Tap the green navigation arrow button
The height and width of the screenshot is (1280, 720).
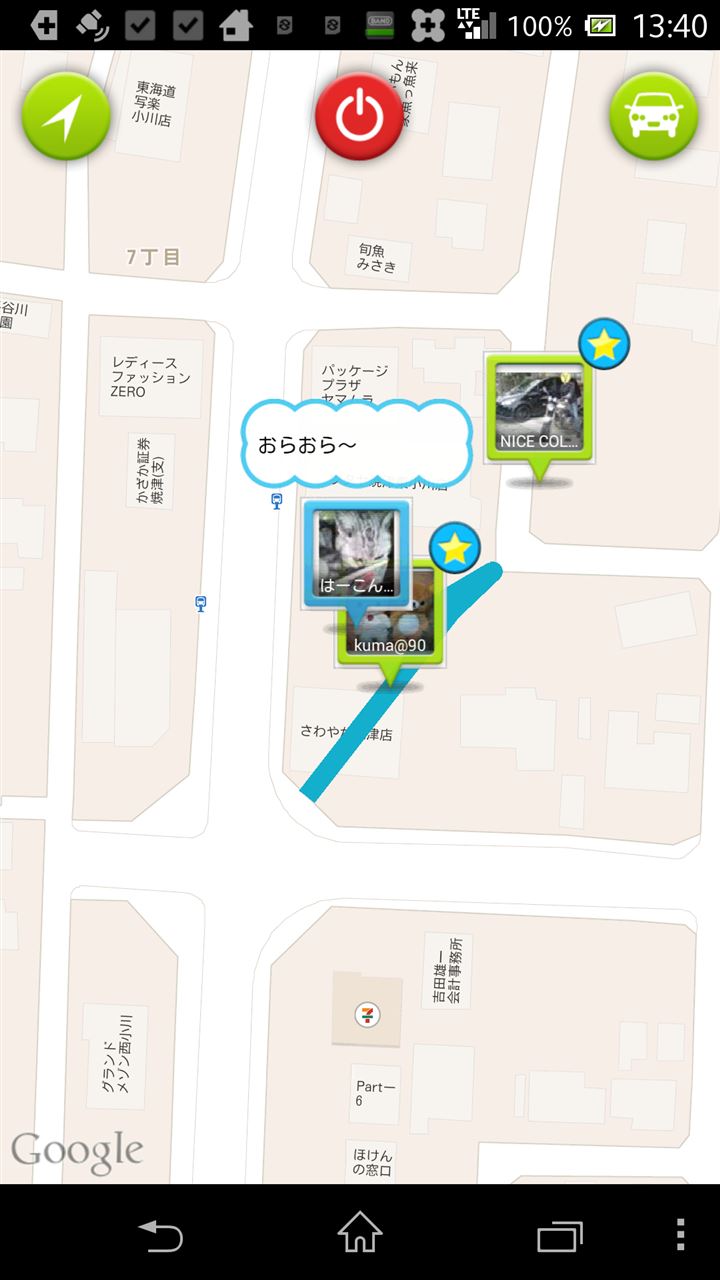point(66,117)
